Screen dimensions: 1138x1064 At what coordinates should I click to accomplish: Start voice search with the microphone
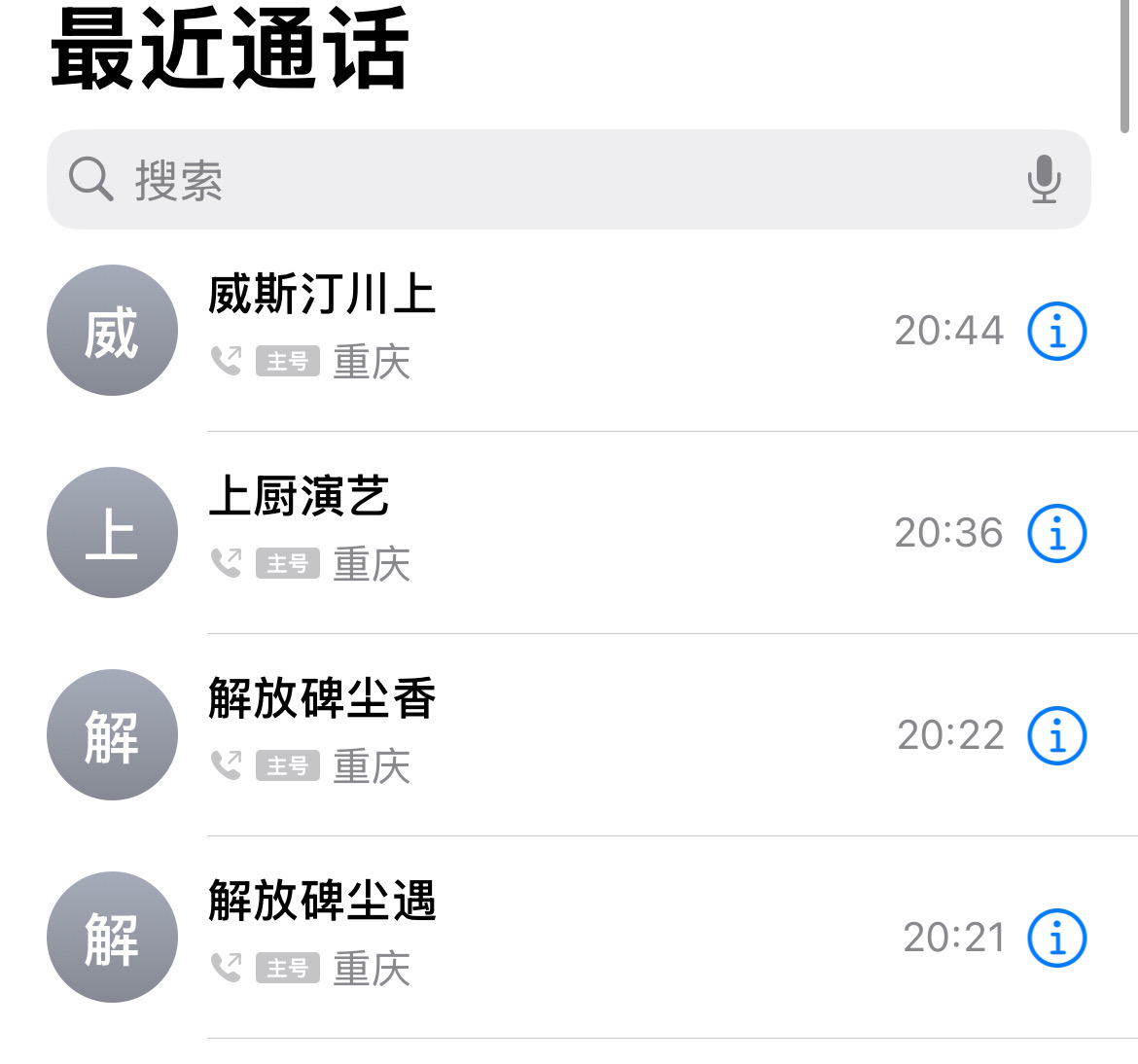pos(1044,180)
